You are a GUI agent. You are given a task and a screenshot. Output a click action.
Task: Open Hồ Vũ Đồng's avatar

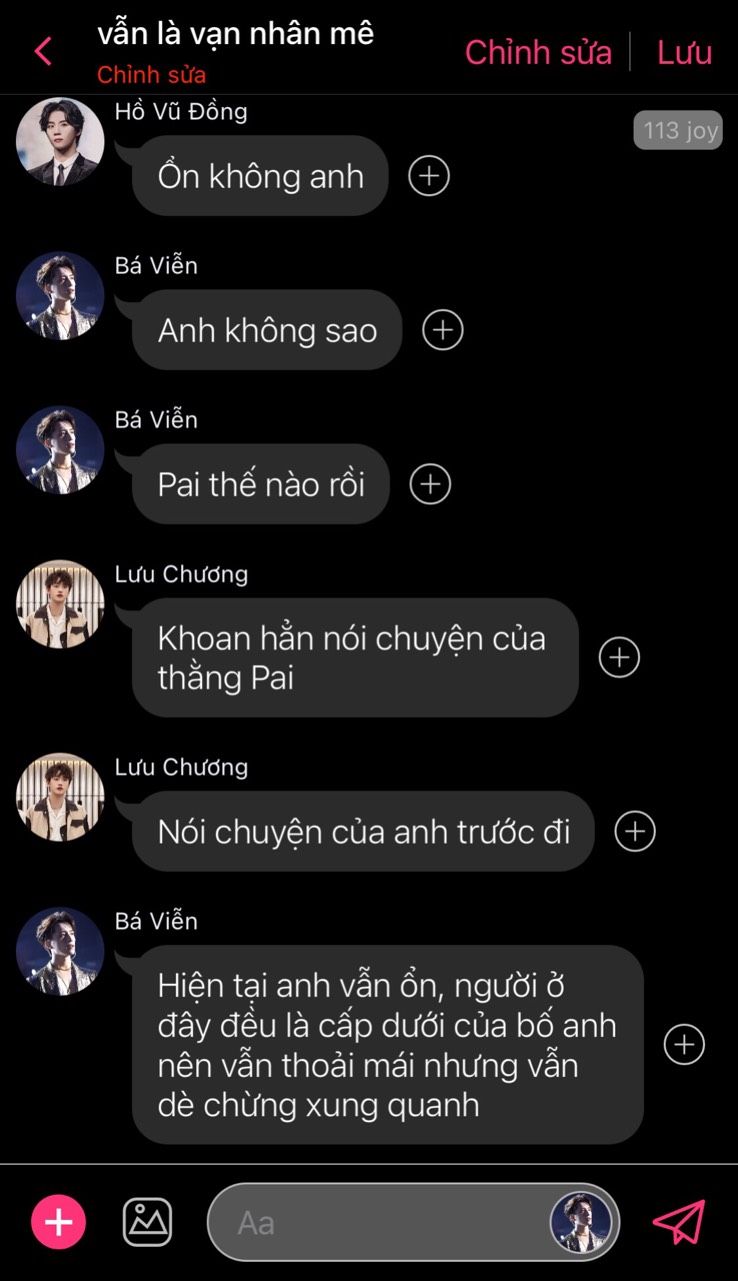point(60,141)
